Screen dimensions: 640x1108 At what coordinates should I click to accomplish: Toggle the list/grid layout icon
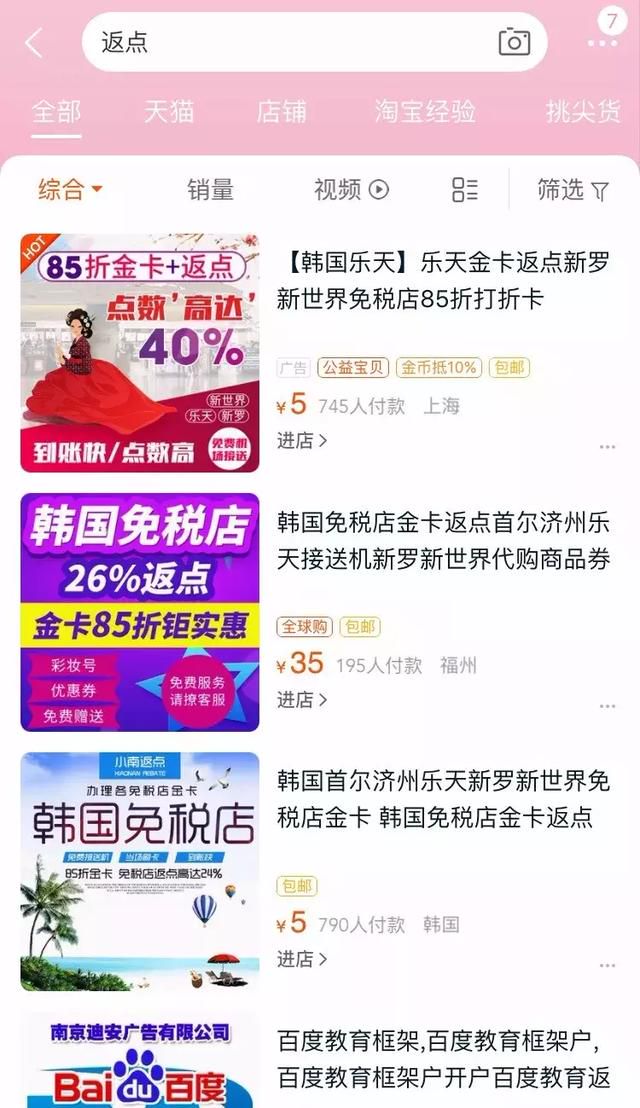(465, 189)
